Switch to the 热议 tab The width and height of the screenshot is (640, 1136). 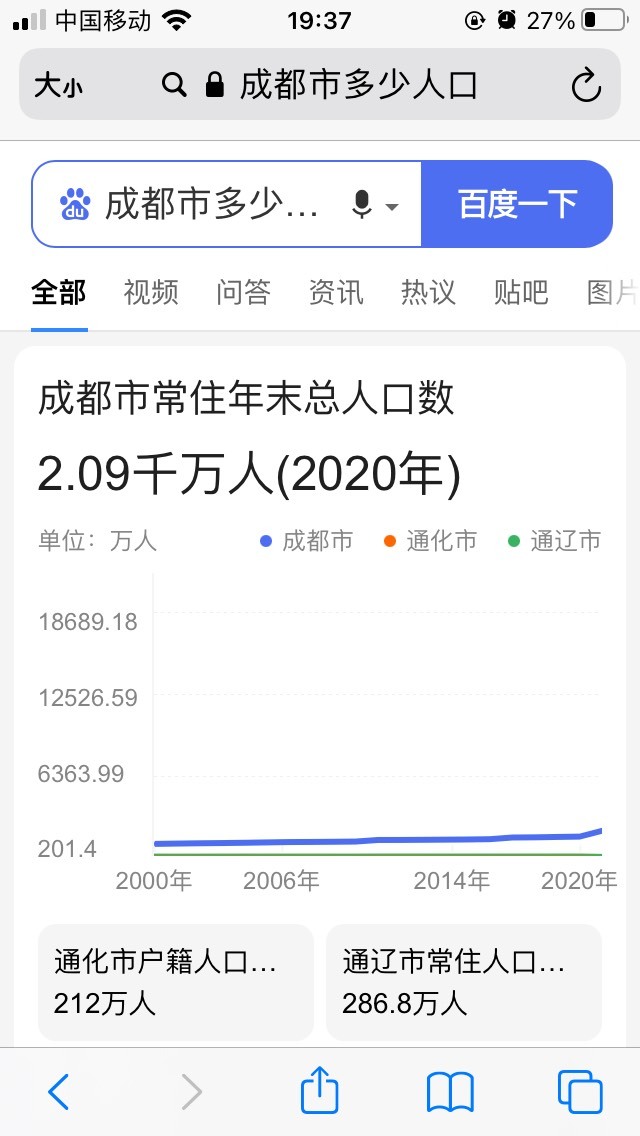point(428,293)
